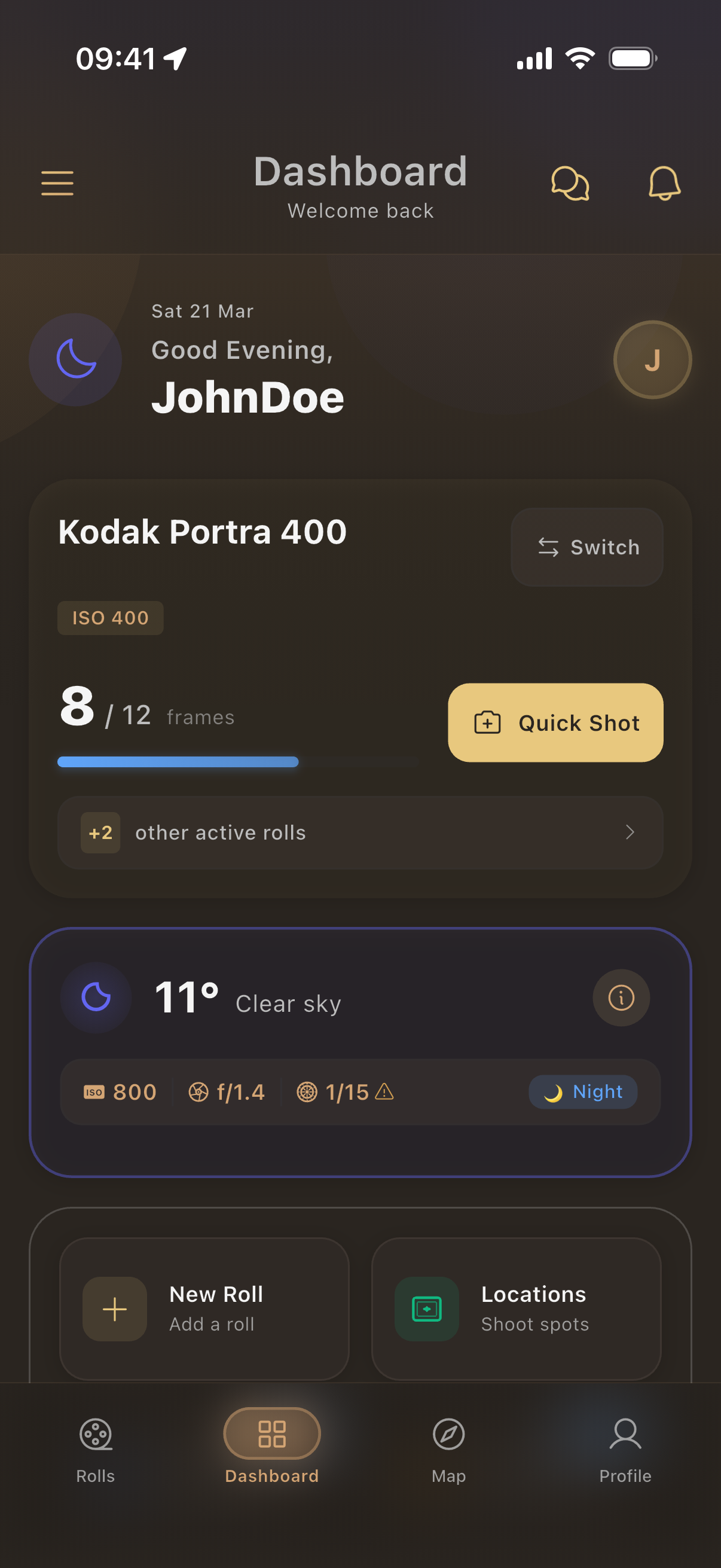The width and height of the screenshot is (721, 1568).
Task: Tap the J profile avatar
Action: click(652, 360)
